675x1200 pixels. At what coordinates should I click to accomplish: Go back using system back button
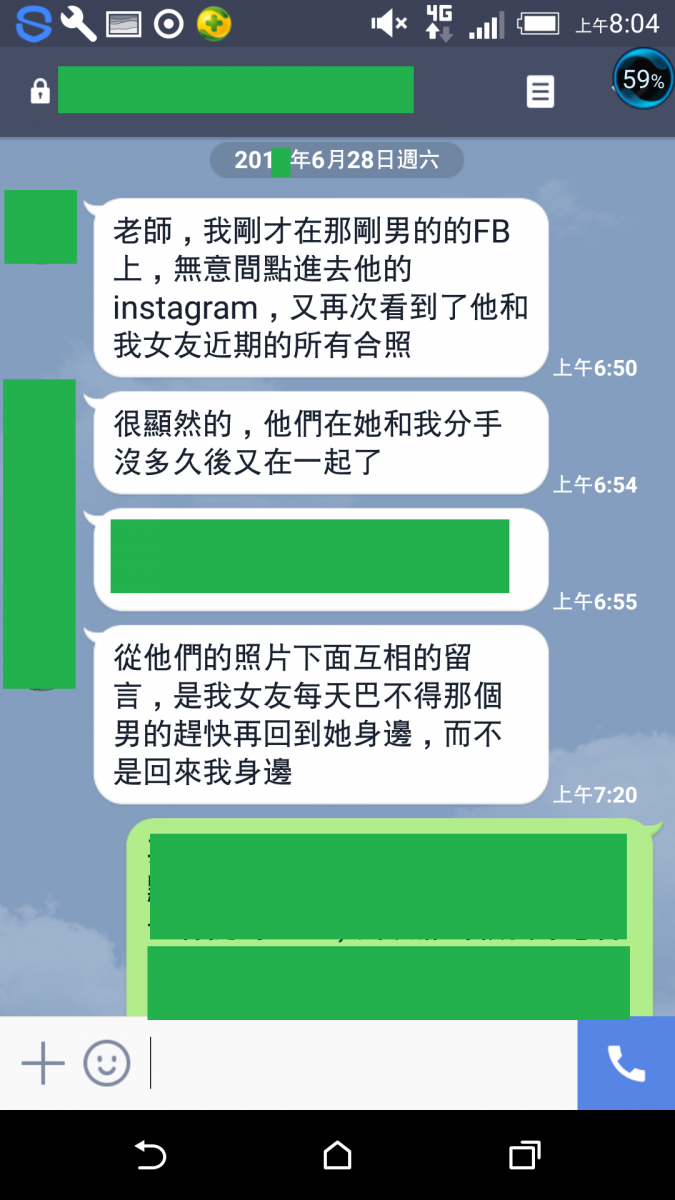point(150,1156)
